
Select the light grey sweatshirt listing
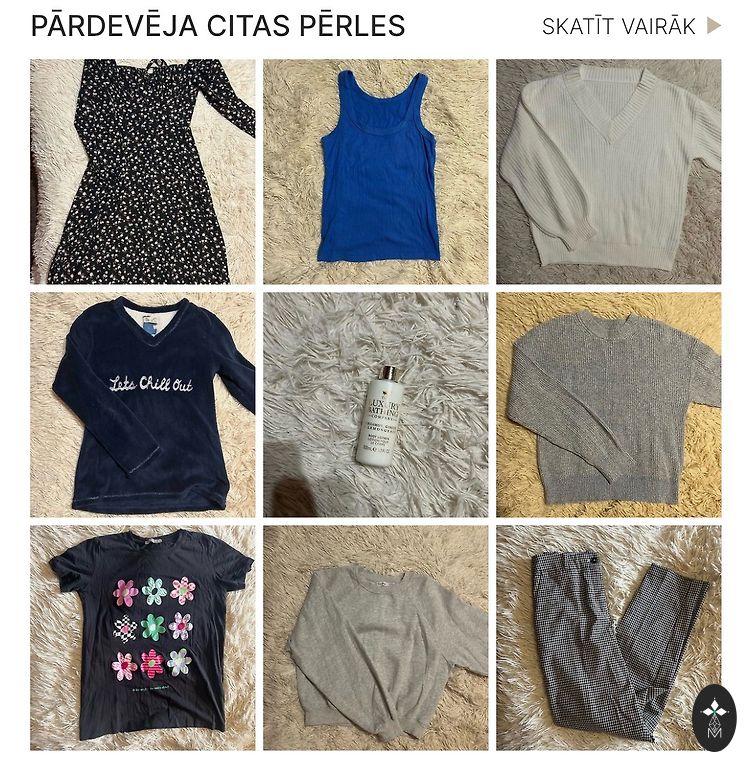(376, 637)
